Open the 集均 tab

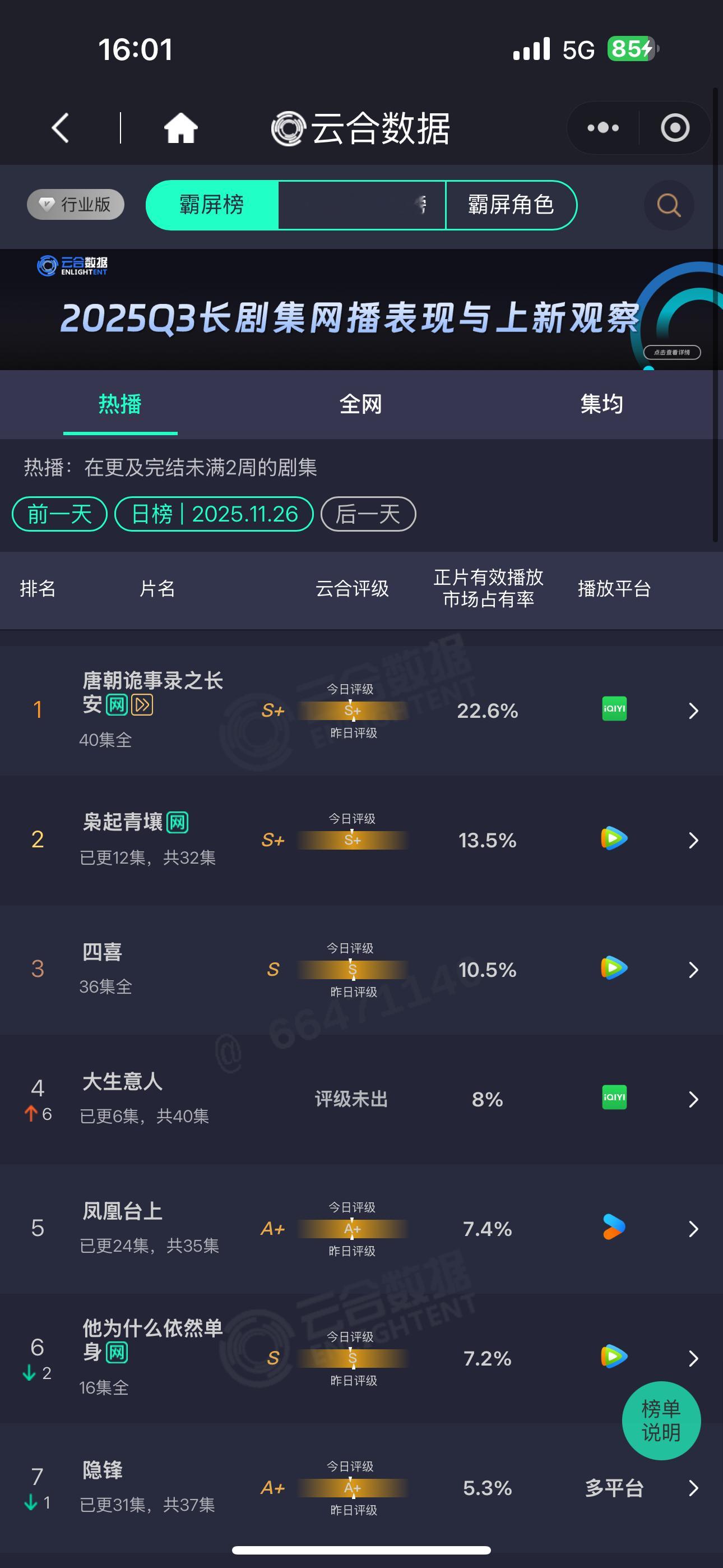tap(602, 405)
